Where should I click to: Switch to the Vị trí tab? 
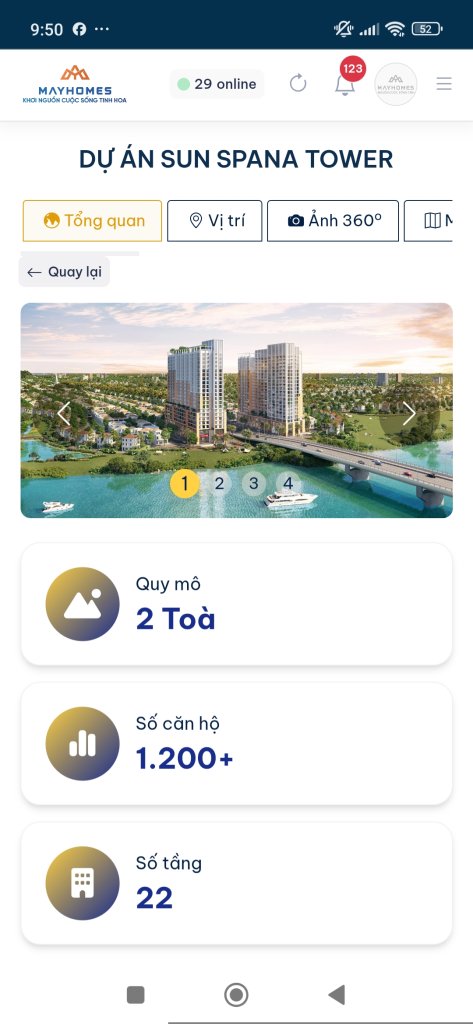click(x=214, y=221)
